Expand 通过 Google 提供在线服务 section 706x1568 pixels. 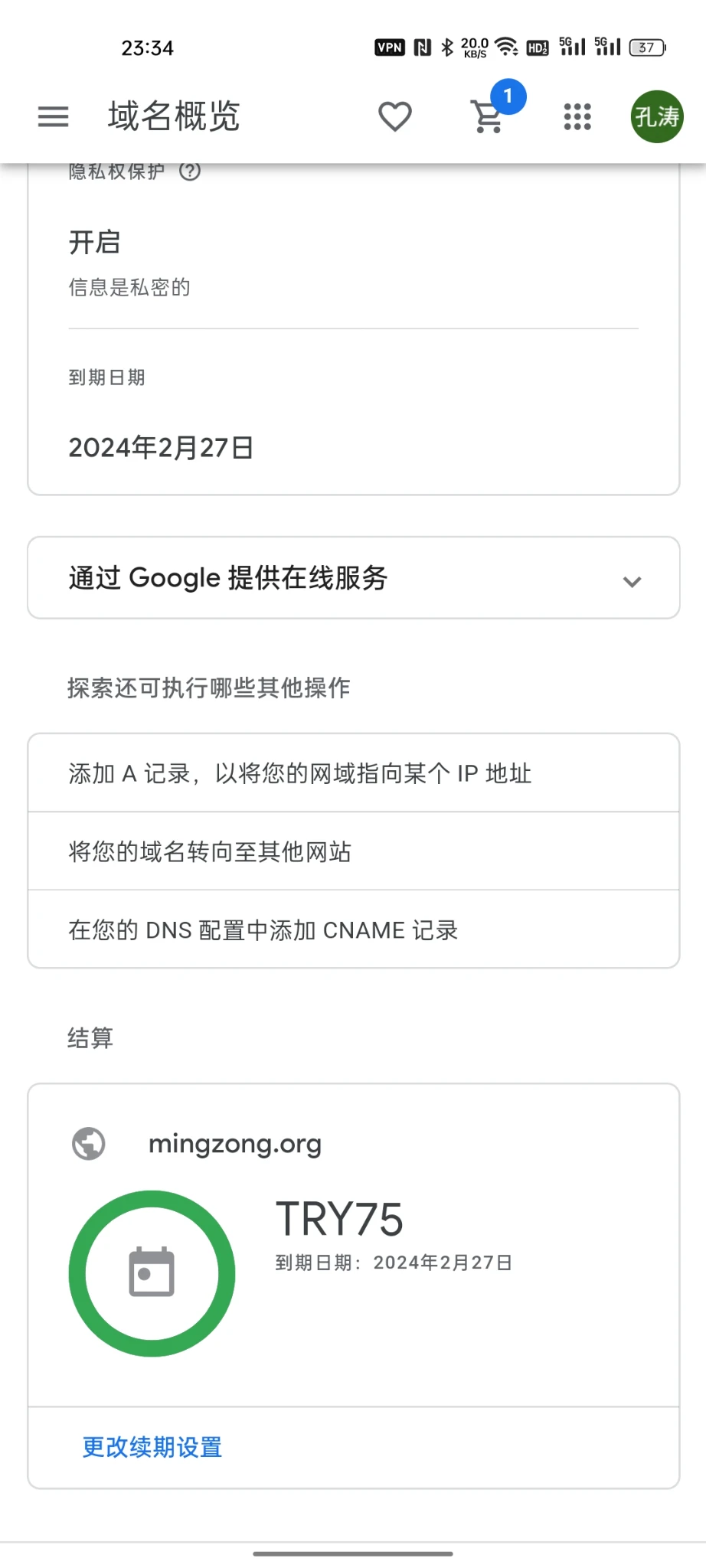(354, 578)
